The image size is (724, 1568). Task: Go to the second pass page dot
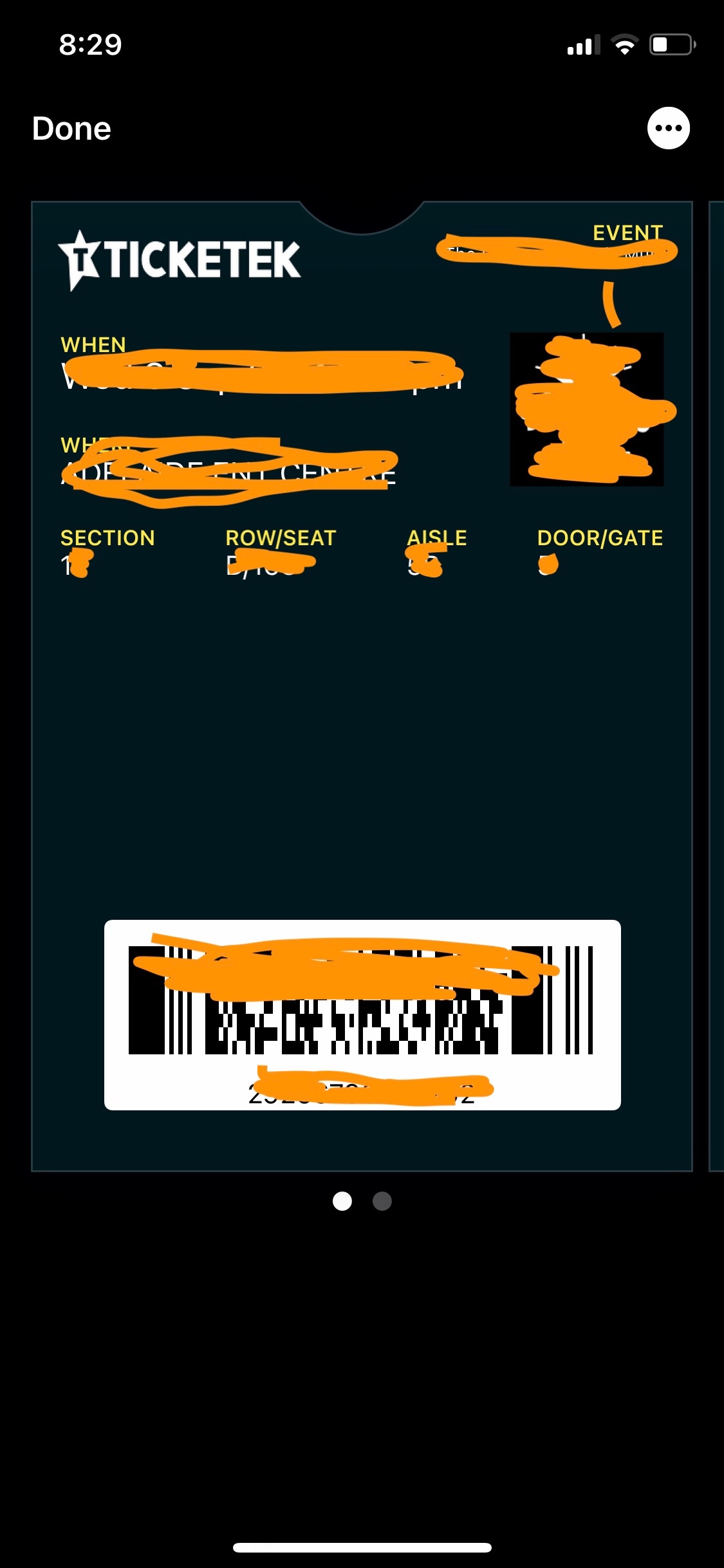pyautogui.click(x=382, y=1201)
